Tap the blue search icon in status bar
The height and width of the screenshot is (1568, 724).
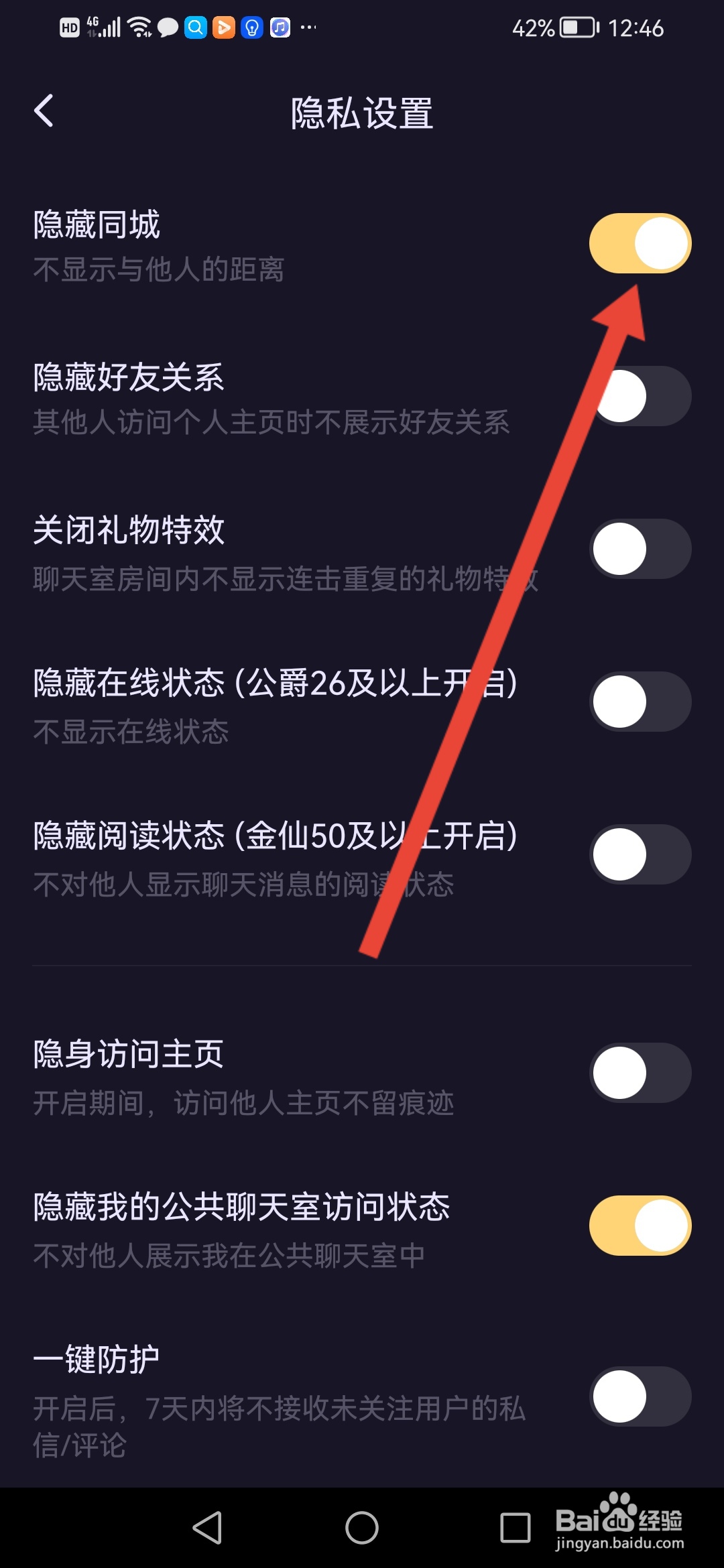coord(195,27)
